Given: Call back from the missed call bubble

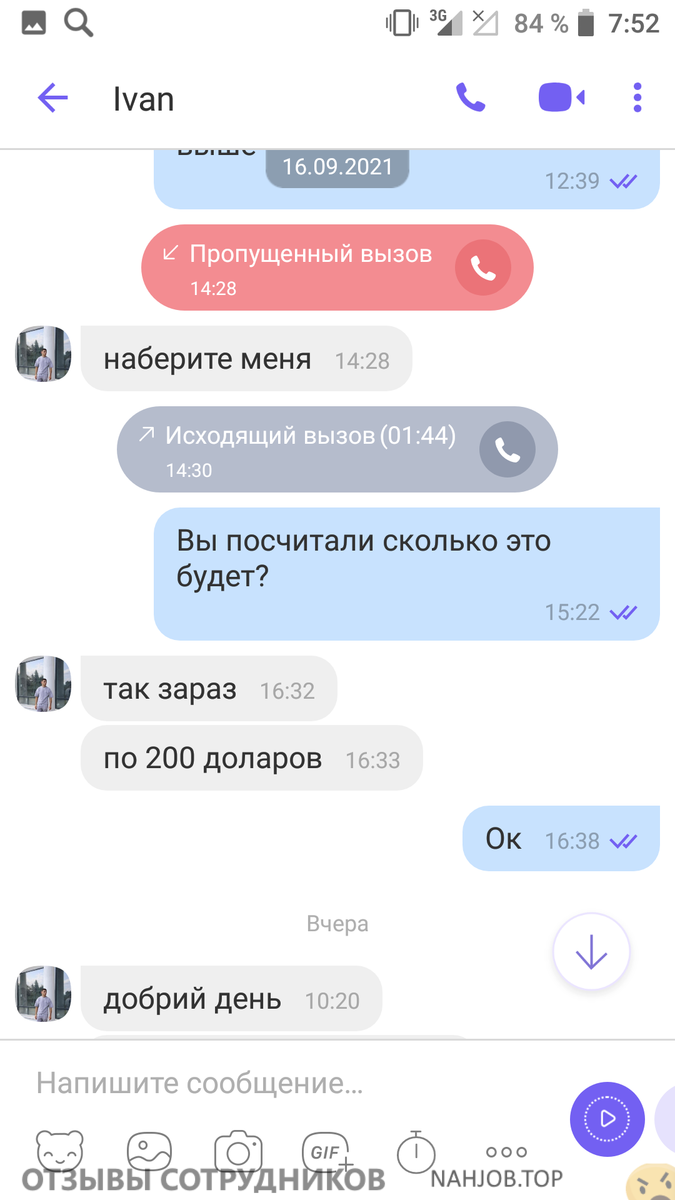Looking at the screenshot, I should 483,268.
